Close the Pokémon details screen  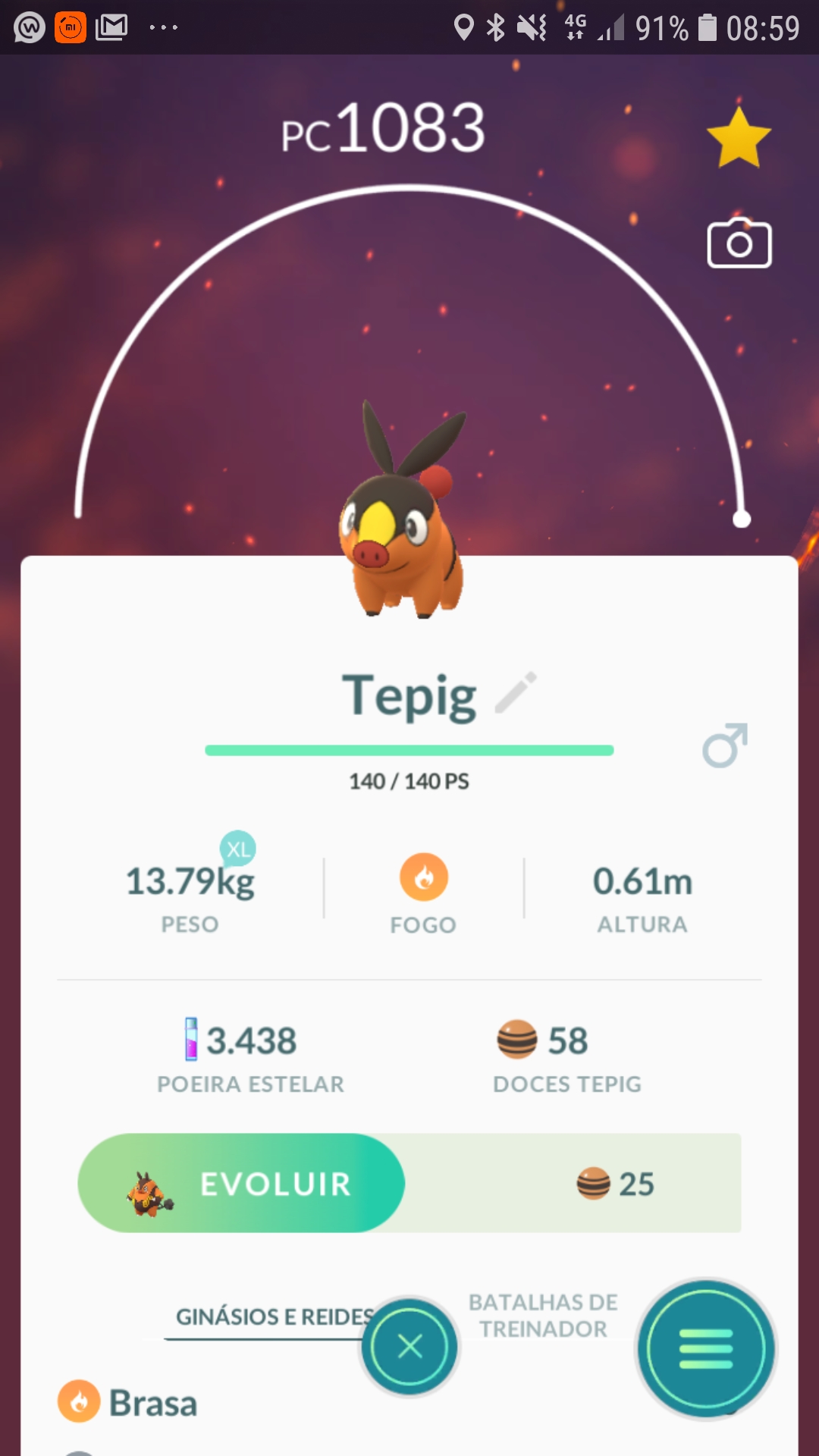409,1347
